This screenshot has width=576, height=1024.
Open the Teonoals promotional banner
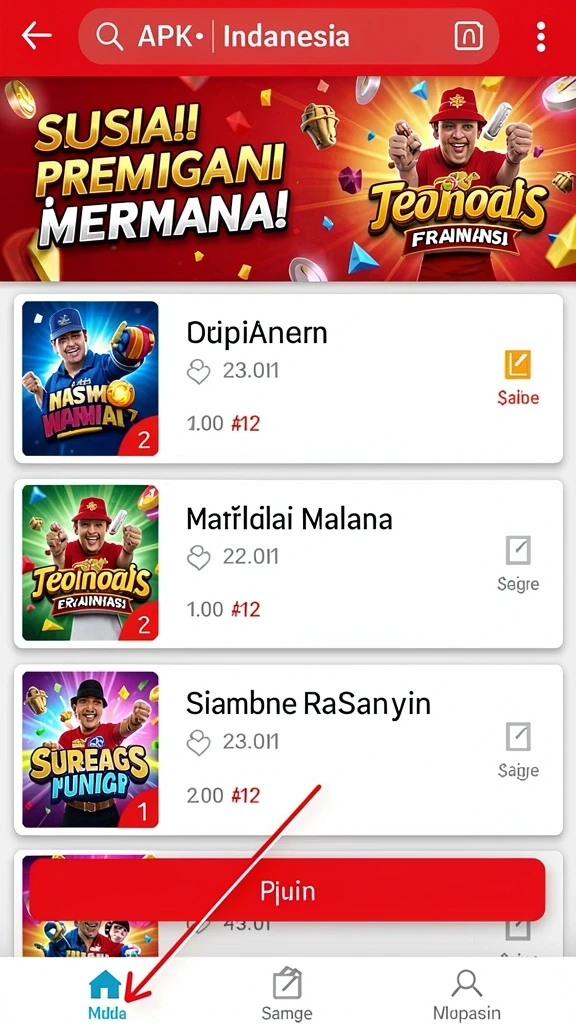pos(288,179)
